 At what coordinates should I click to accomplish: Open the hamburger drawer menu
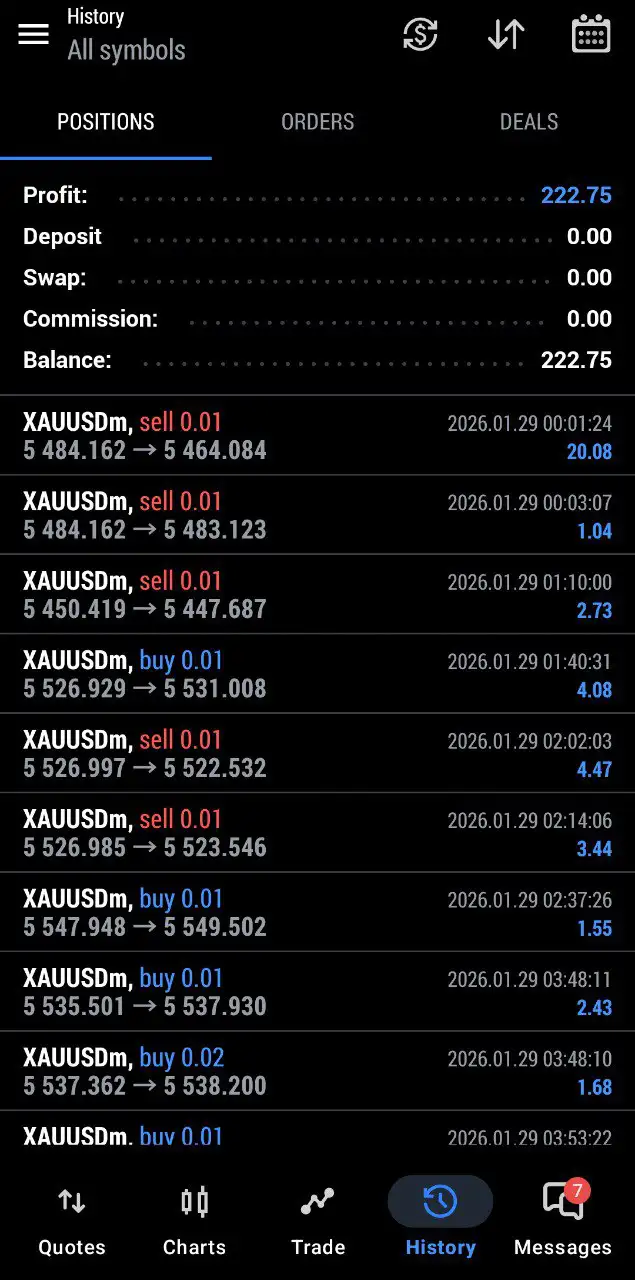[33, 34]
